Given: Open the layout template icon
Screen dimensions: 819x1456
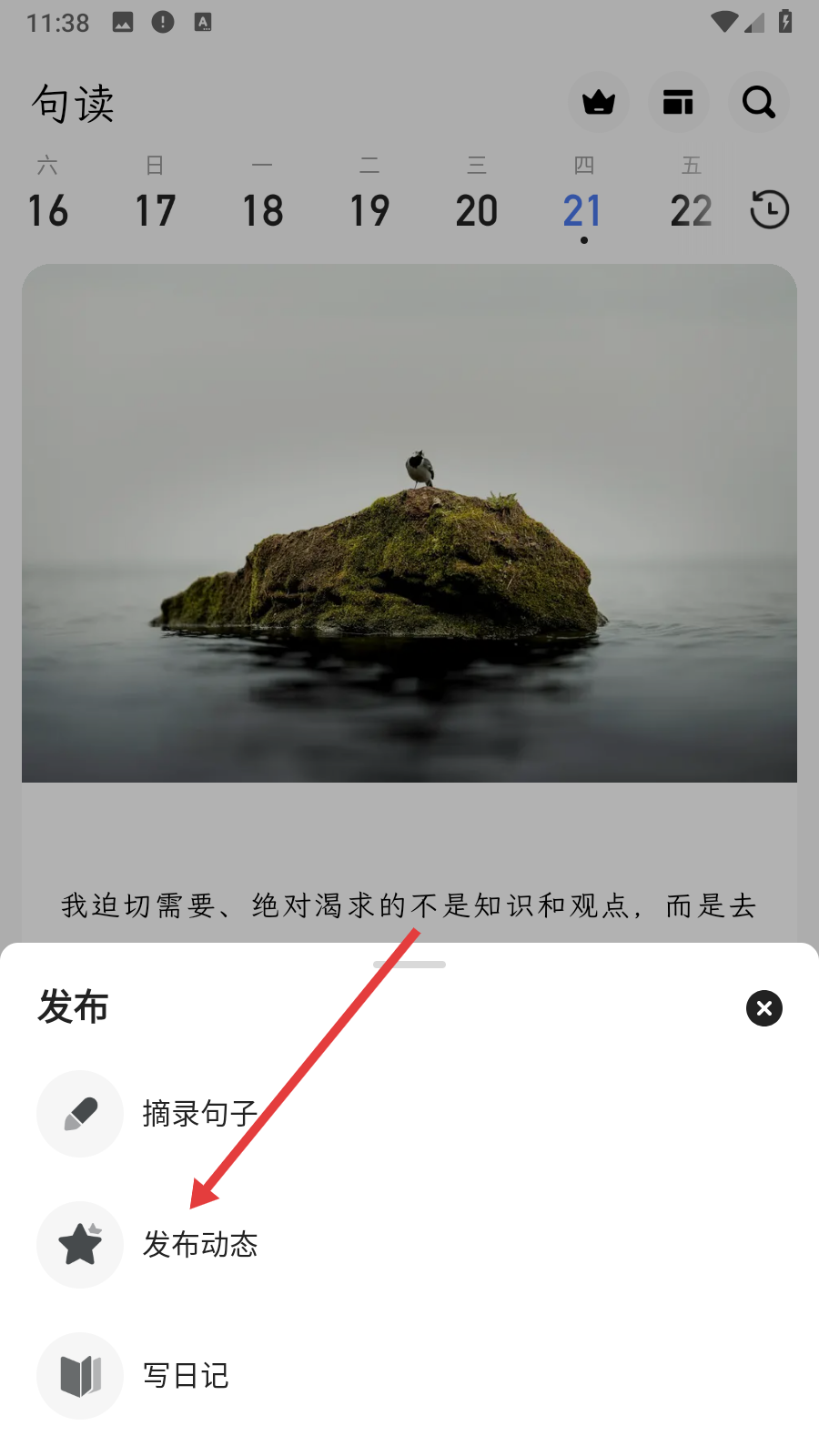Looking at the screenshot, I should coord(678,102).
